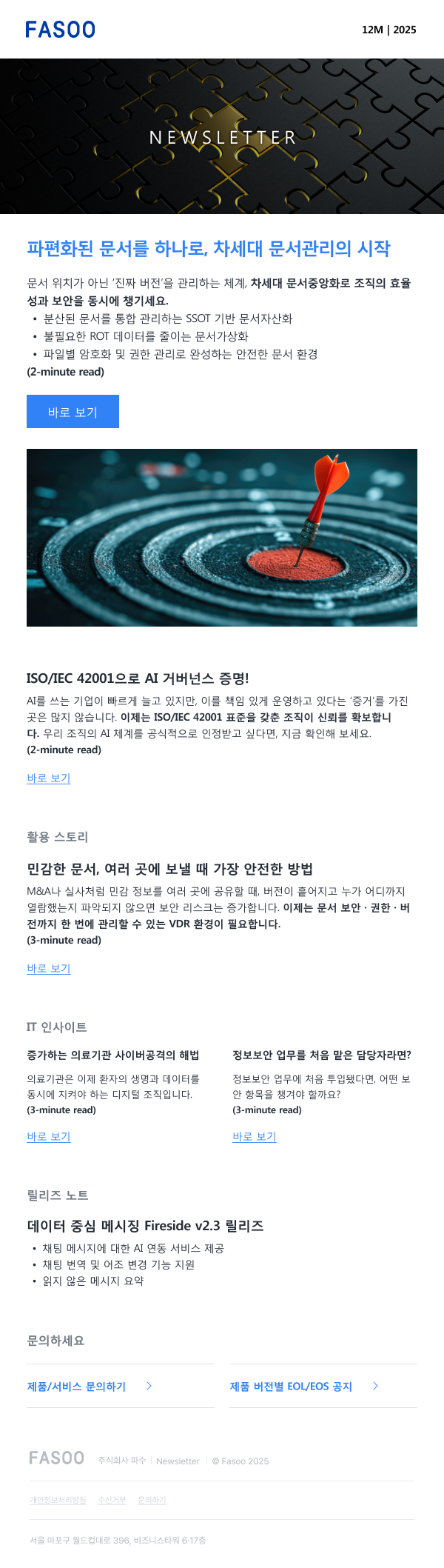Tap the blue 바로 보기 button
Screen dimensions: 444x1568
(73, 412)
